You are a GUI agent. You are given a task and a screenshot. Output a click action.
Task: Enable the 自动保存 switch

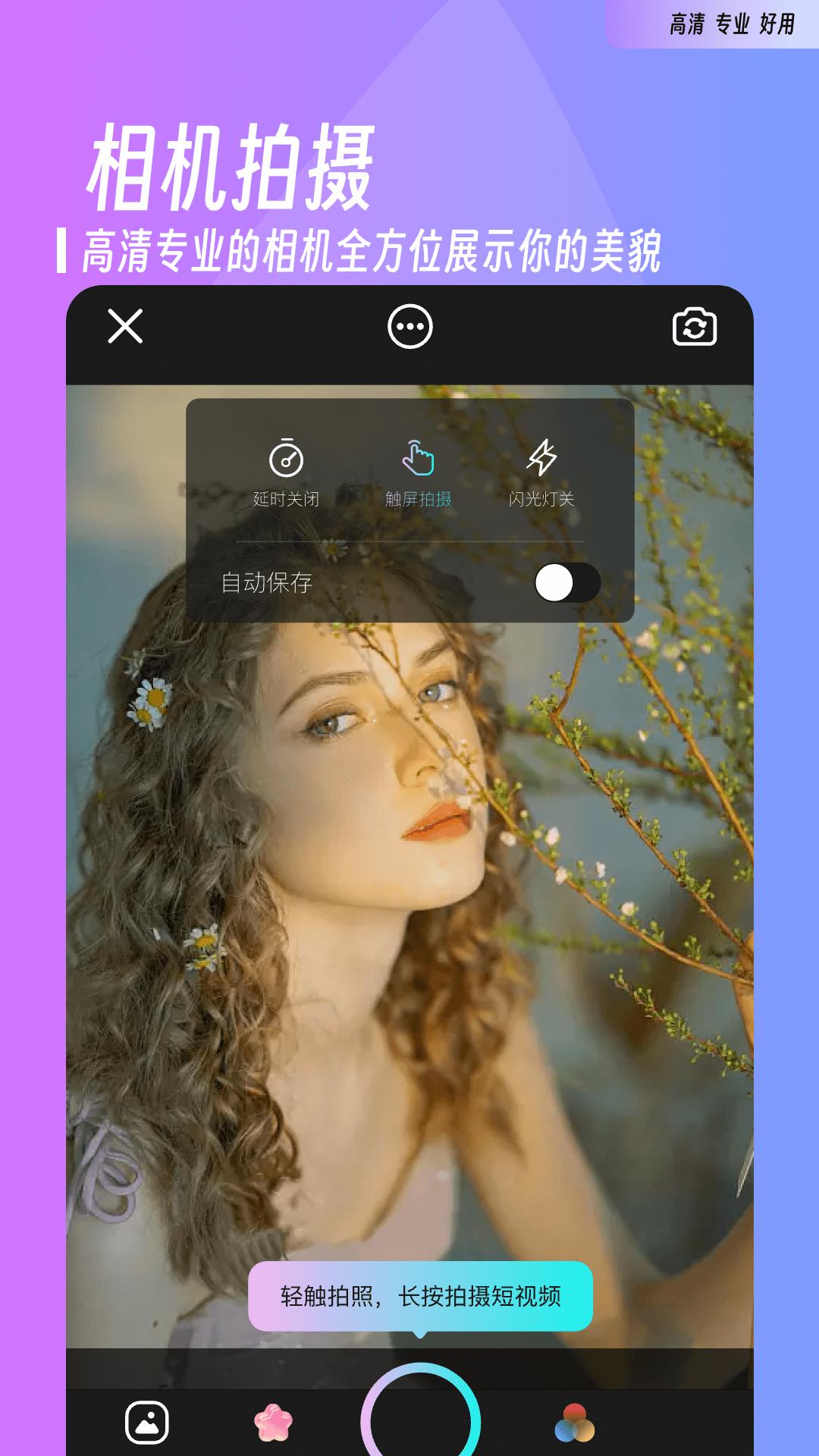coord(569,581)
